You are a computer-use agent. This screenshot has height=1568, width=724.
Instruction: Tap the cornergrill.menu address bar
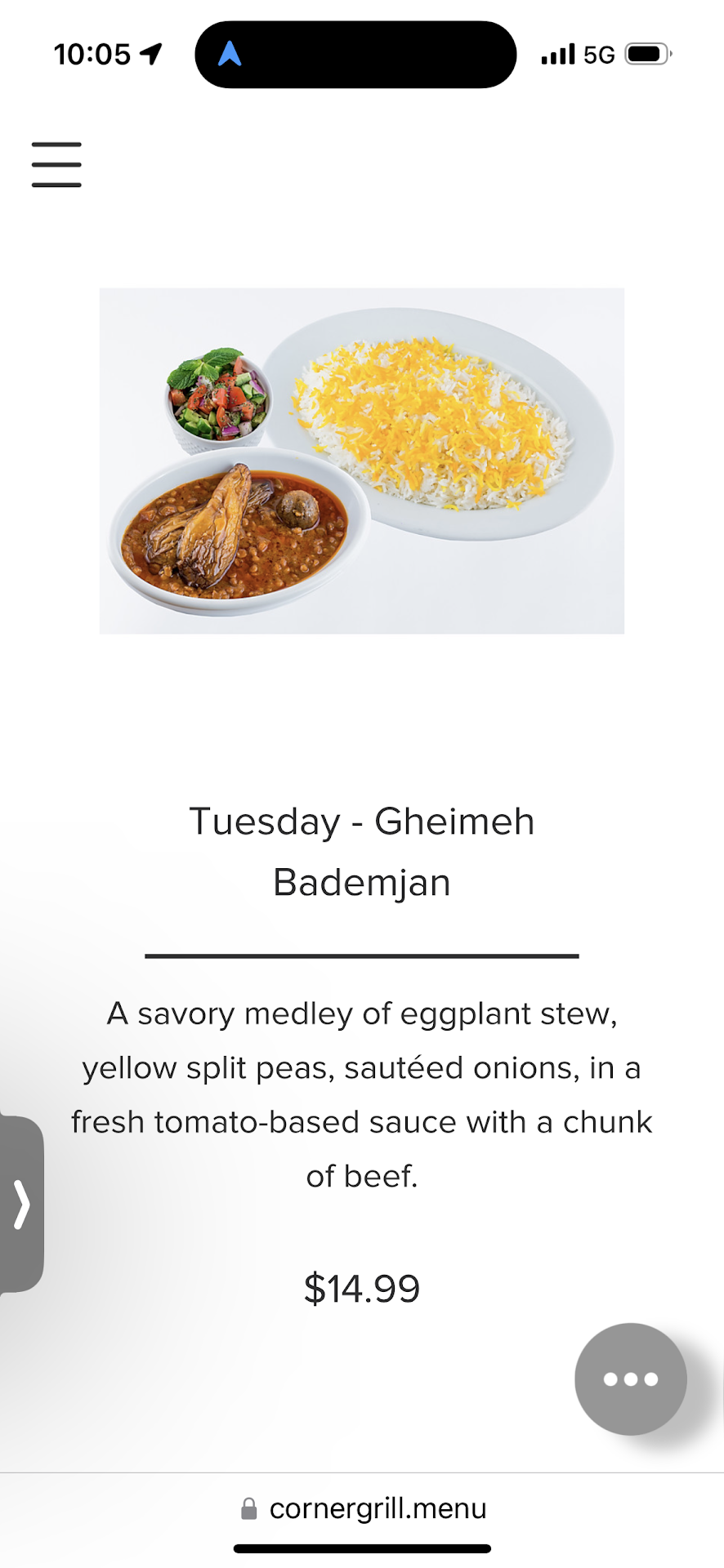pos(363,1509)
